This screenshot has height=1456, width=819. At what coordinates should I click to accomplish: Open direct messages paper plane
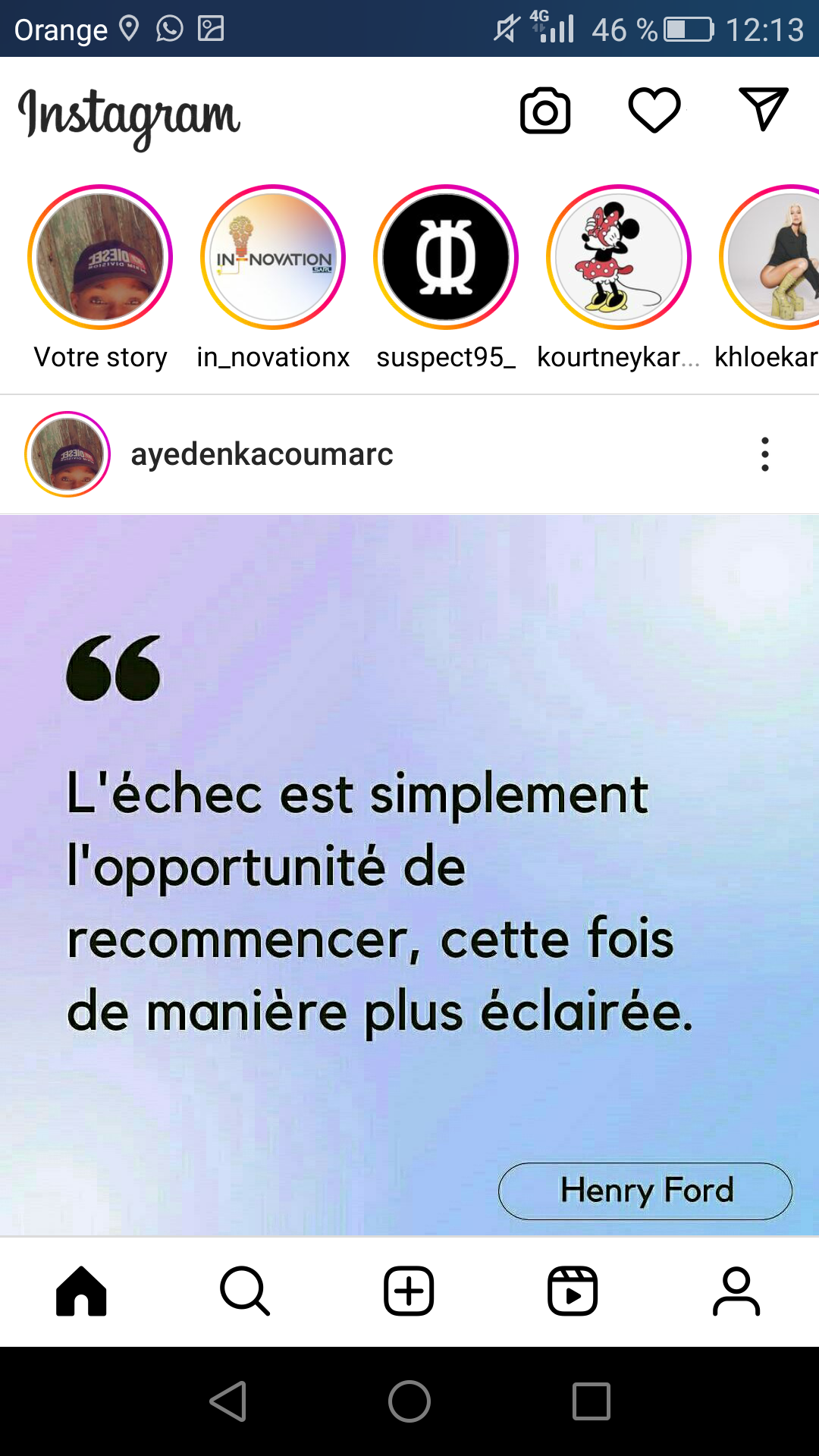763,110
